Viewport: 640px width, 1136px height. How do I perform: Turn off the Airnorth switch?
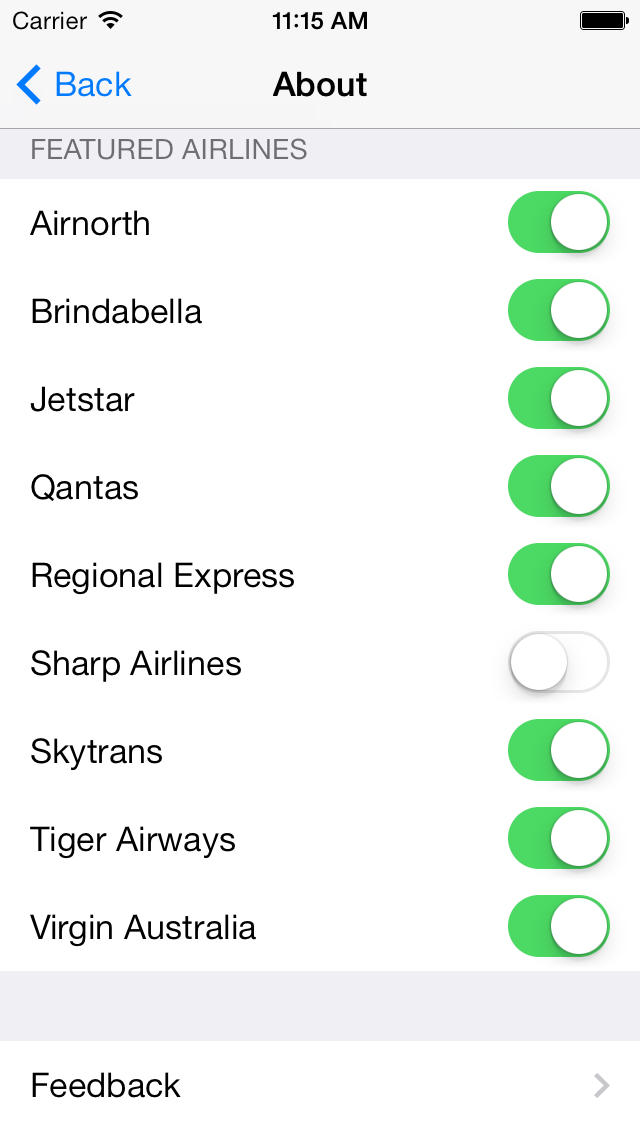[x=558, y=222]
